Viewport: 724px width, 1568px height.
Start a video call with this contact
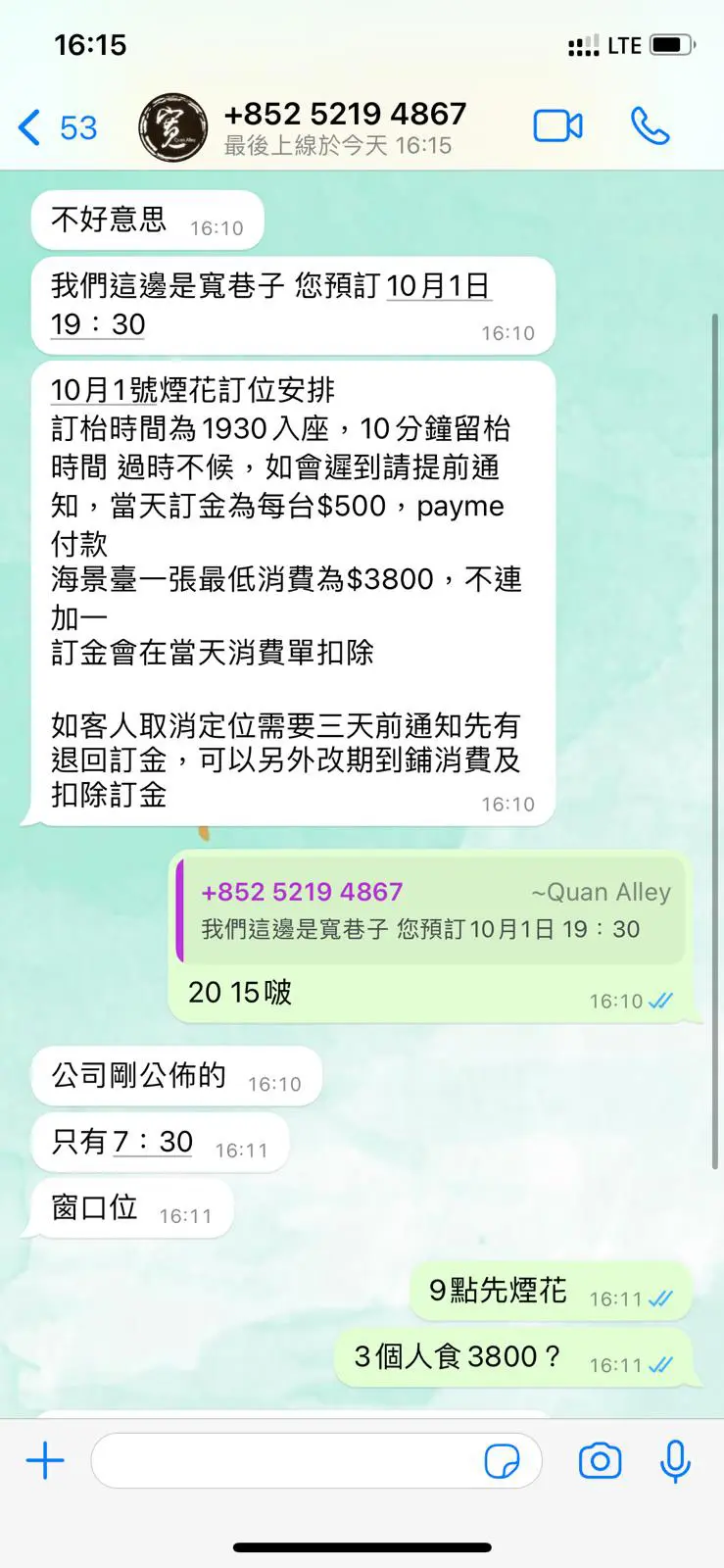click(x=557, y=126)
